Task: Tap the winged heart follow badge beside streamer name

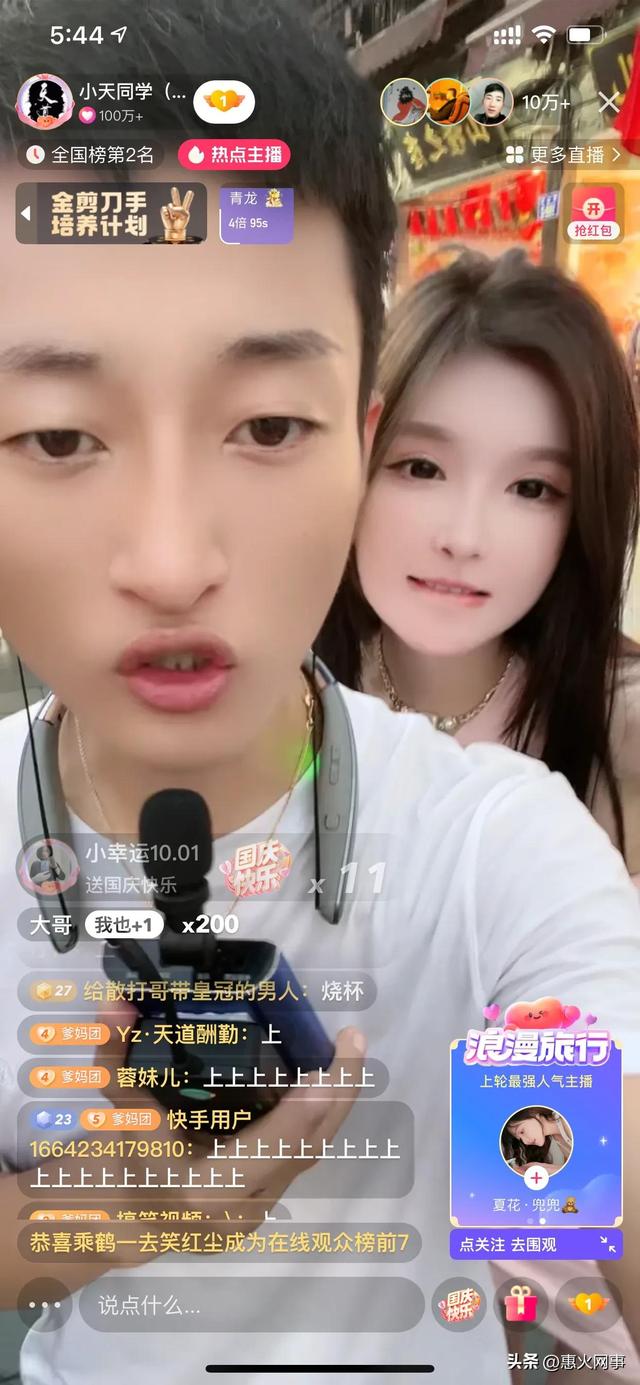Action: [x=223, y=102]
